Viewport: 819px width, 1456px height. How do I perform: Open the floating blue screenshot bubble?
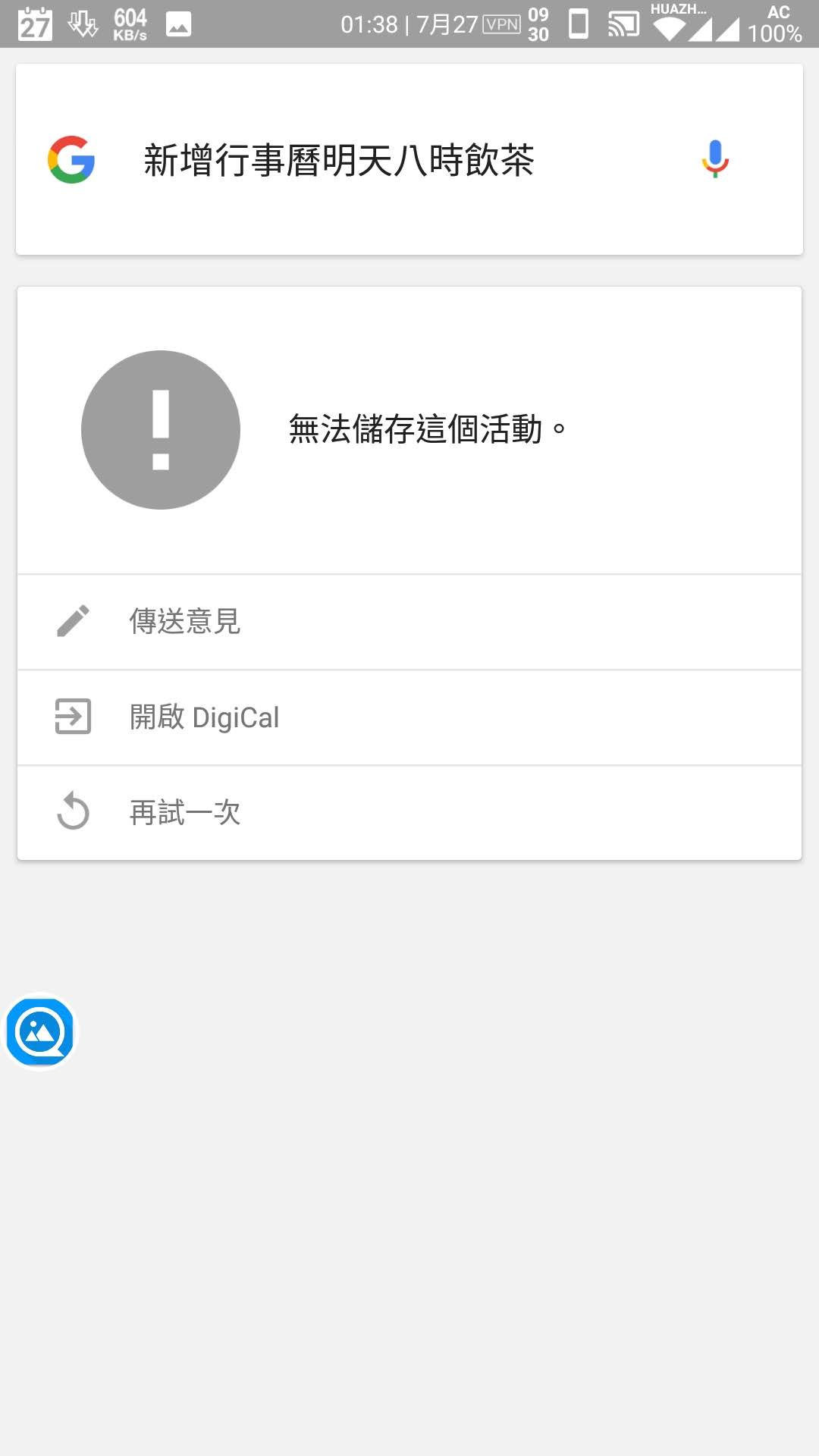(x=40, y=1032)
